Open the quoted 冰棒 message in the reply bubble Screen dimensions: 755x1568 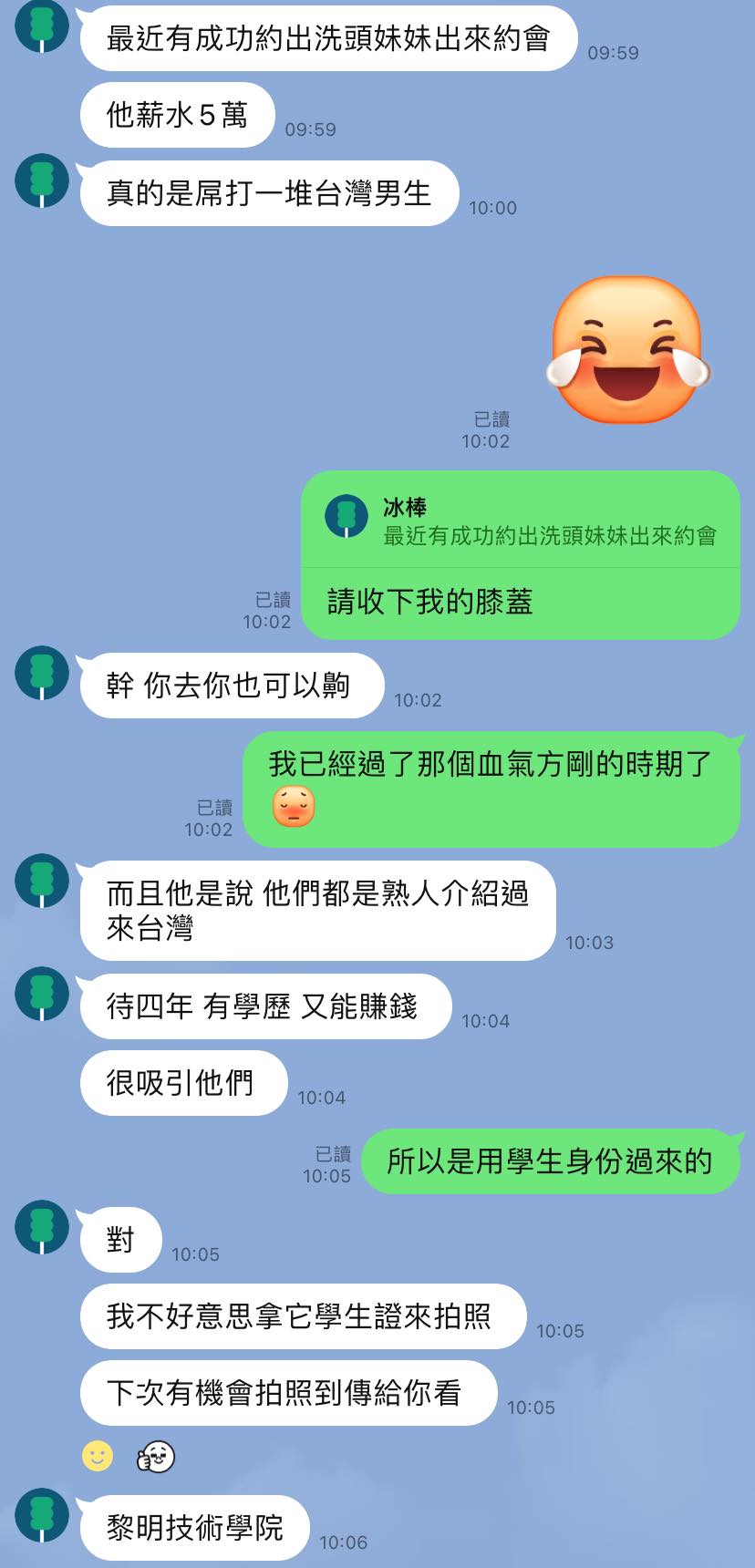pos(520,521)
